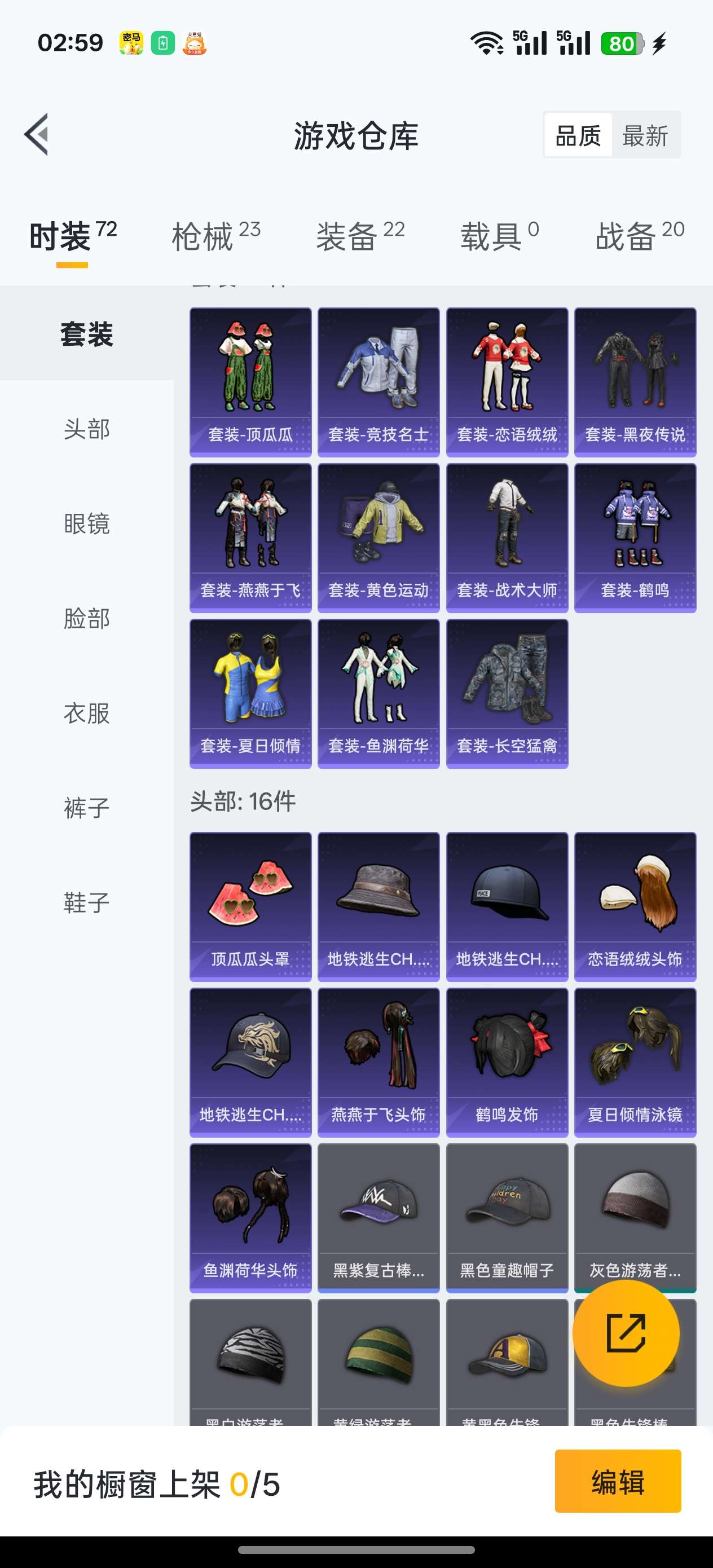Go back using the top-left arrow
This screenshot has width=713, height=1568.
click(x=37, y=135)
